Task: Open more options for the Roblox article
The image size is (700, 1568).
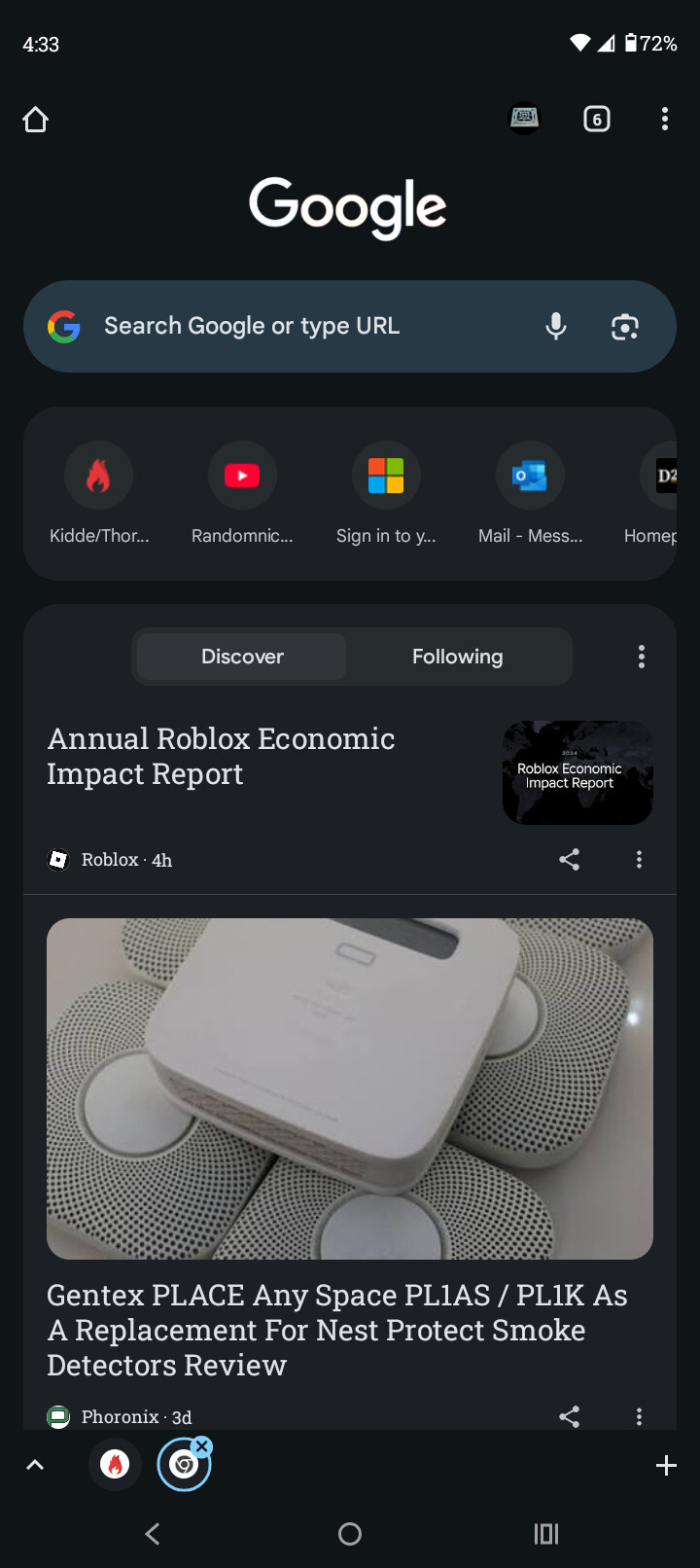Action: pyautogui.click(x=639, y=859)
